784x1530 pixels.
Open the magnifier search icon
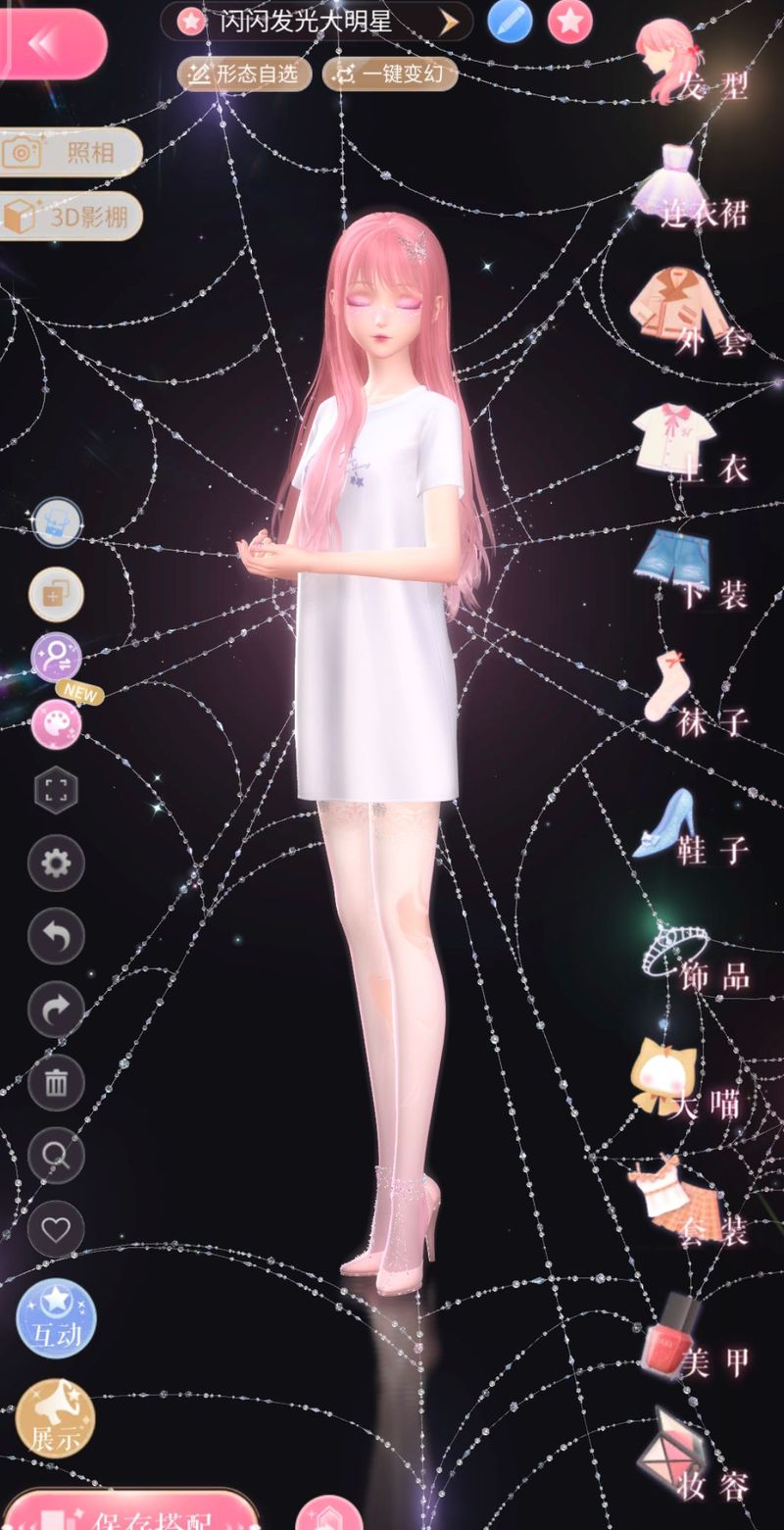[56, 1156]
